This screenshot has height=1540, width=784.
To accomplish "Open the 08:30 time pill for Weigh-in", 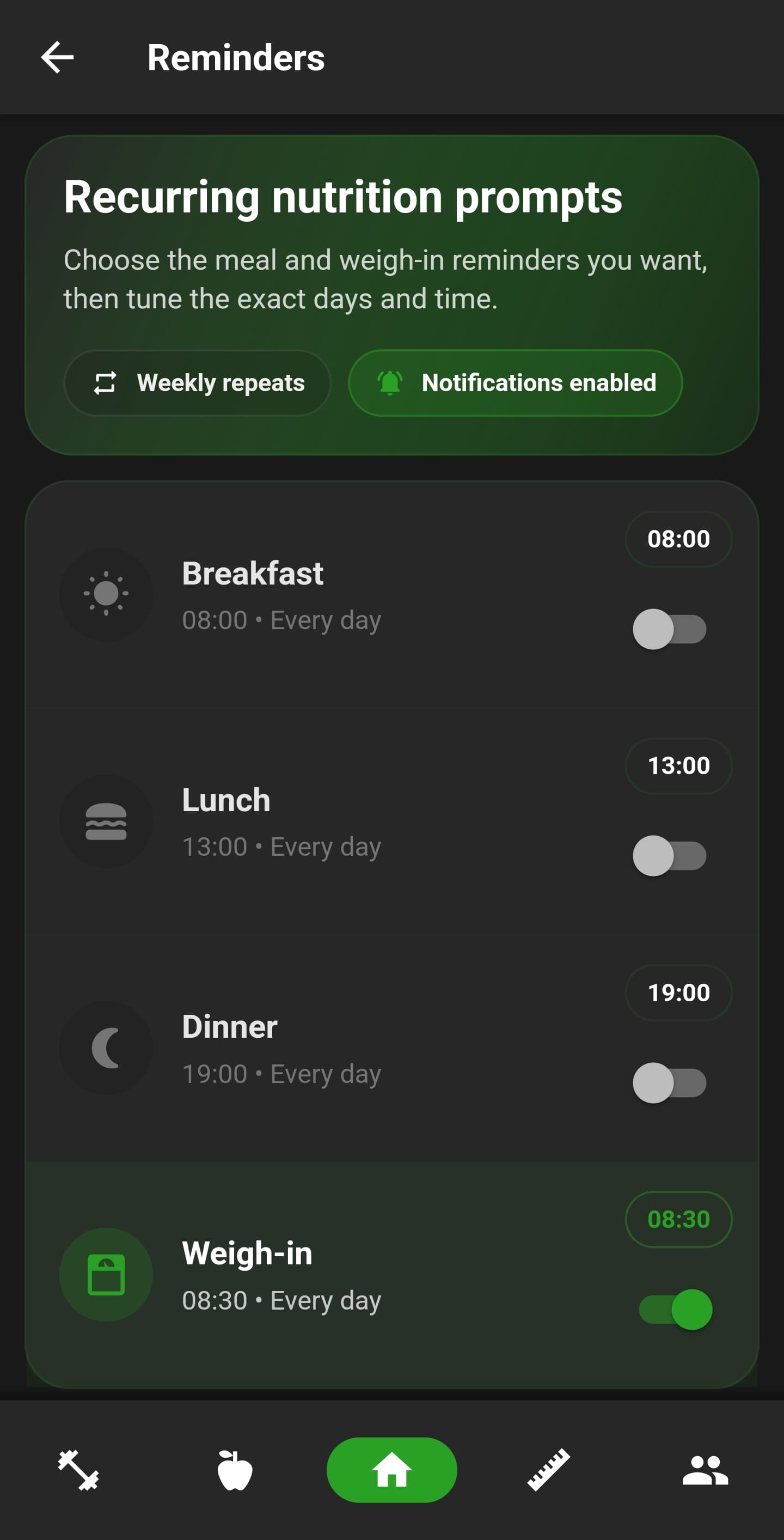I will point(678,1220).
